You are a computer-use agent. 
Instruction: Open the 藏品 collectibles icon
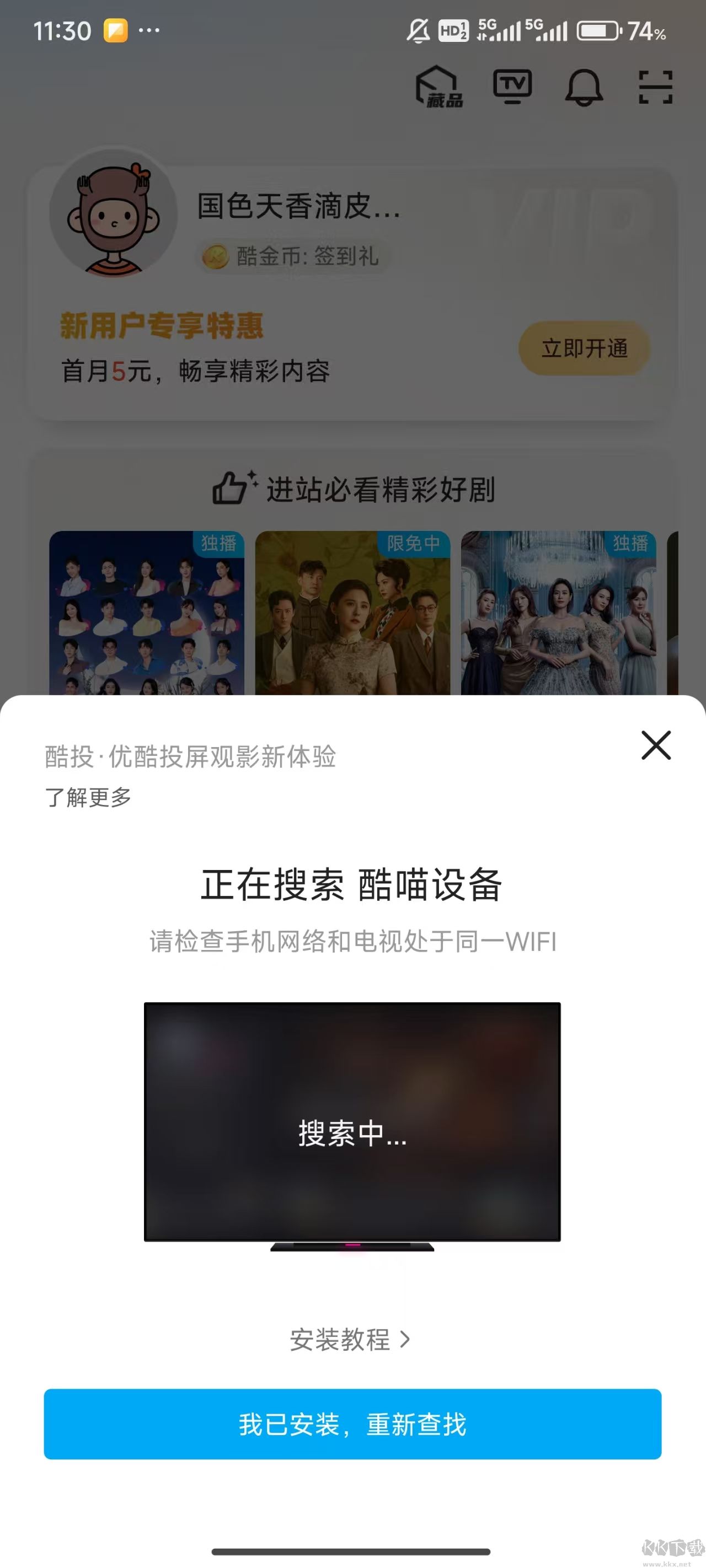pos(440,90)
